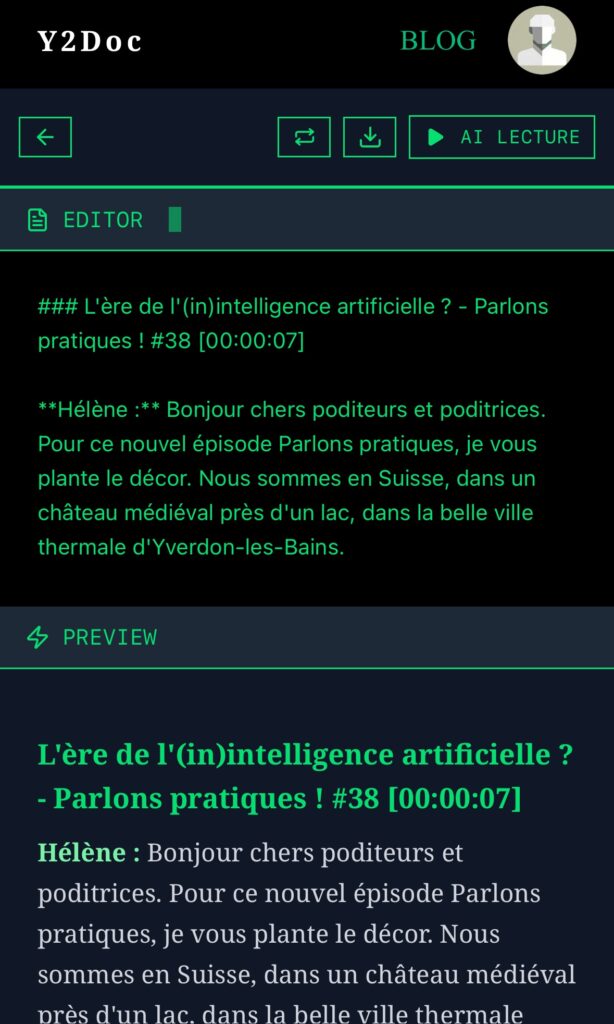The height and width of the screenshot is (1024, 614).
Task: Go to the Y2Doc home page
Action: tap(90, 41)
